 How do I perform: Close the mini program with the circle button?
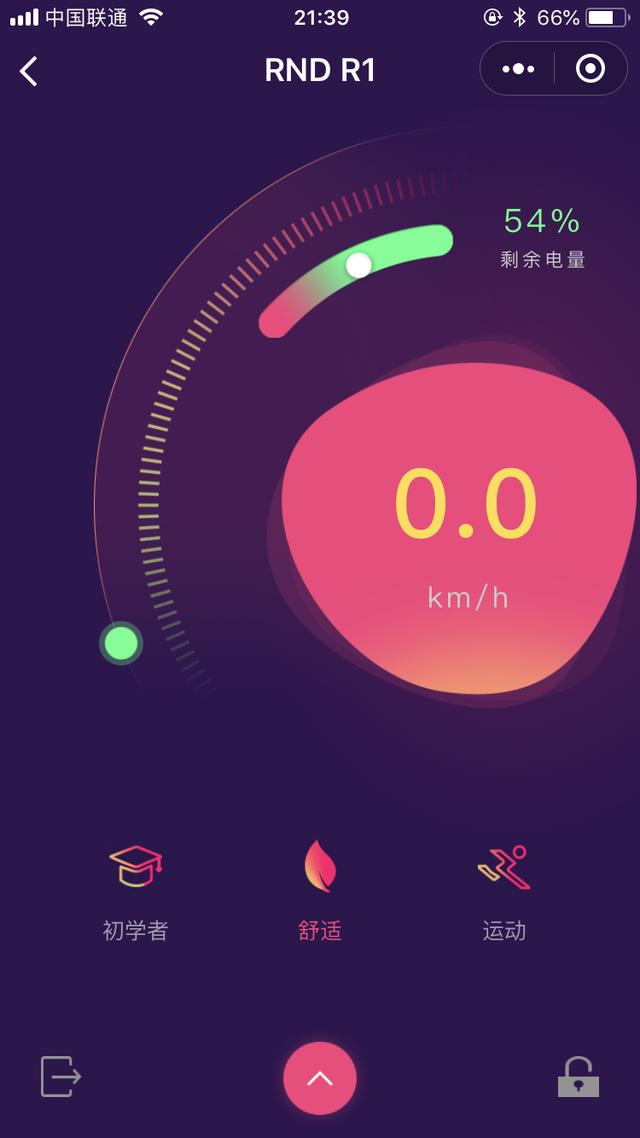pos(590,69)
